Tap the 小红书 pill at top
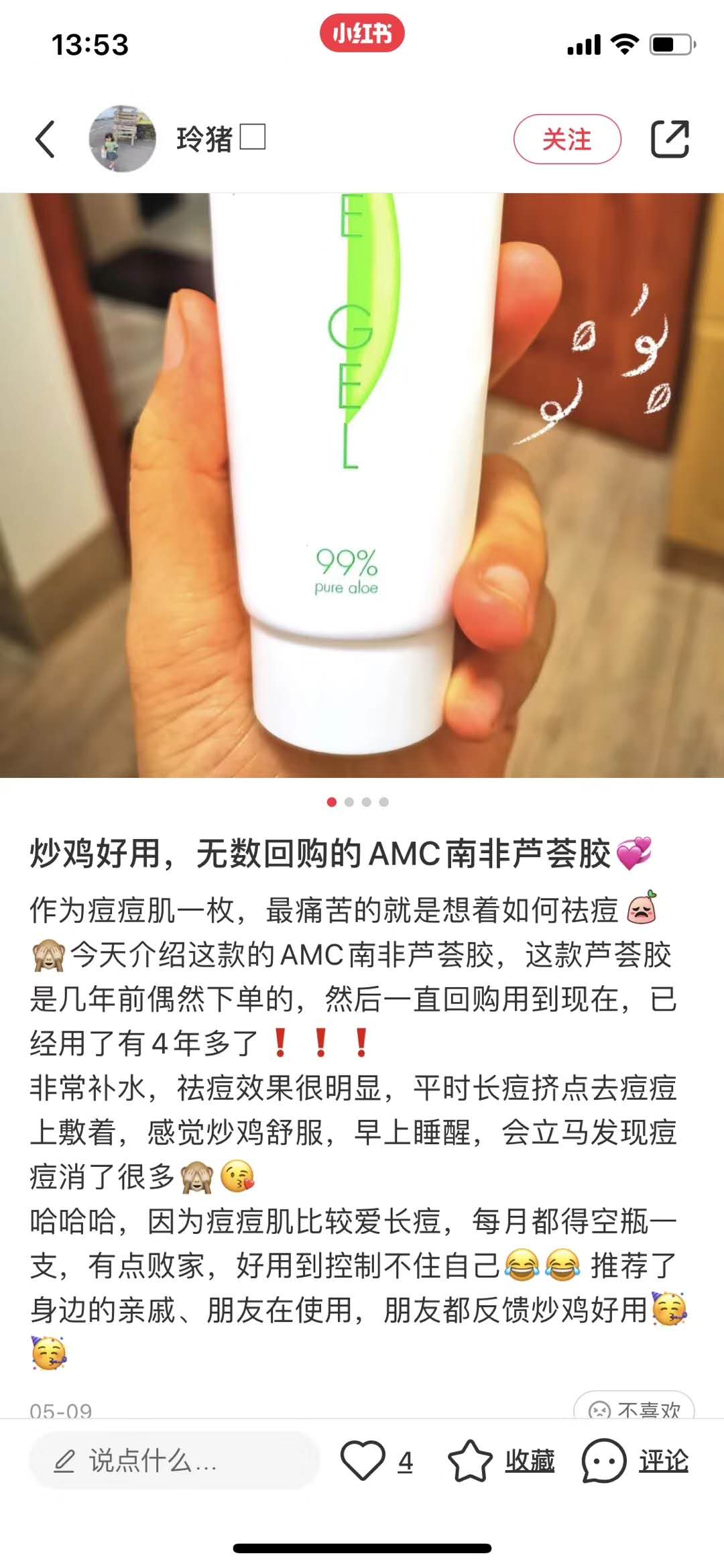The width and height of the screenshot is (724, 1568). click(x=362, y=34)
